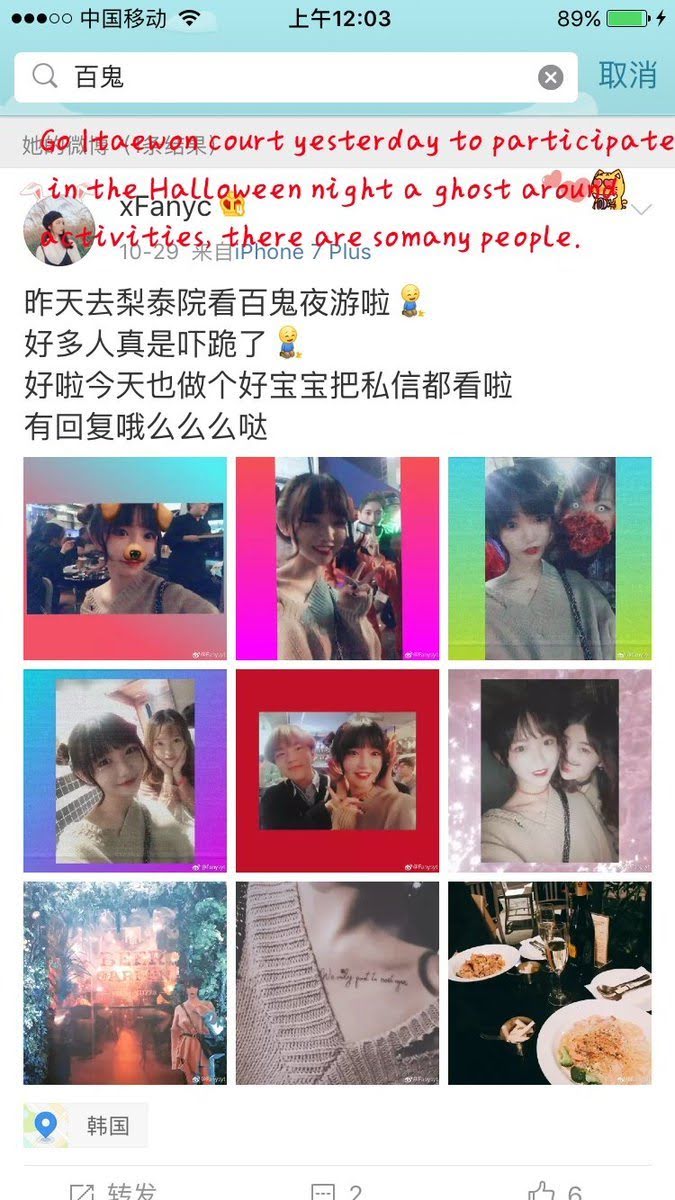Like xFanyc's post
The image size is (675, 1200).
click(x=557, y=1190)
